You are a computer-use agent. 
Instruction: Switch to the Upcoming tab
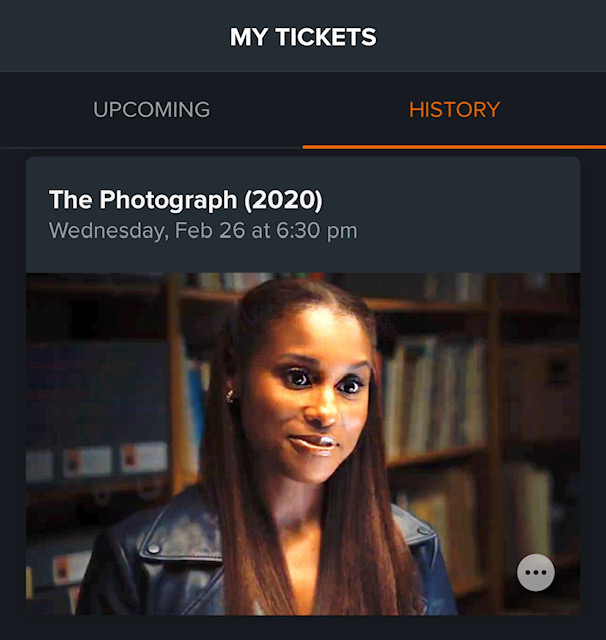click(x=152, y=110)
